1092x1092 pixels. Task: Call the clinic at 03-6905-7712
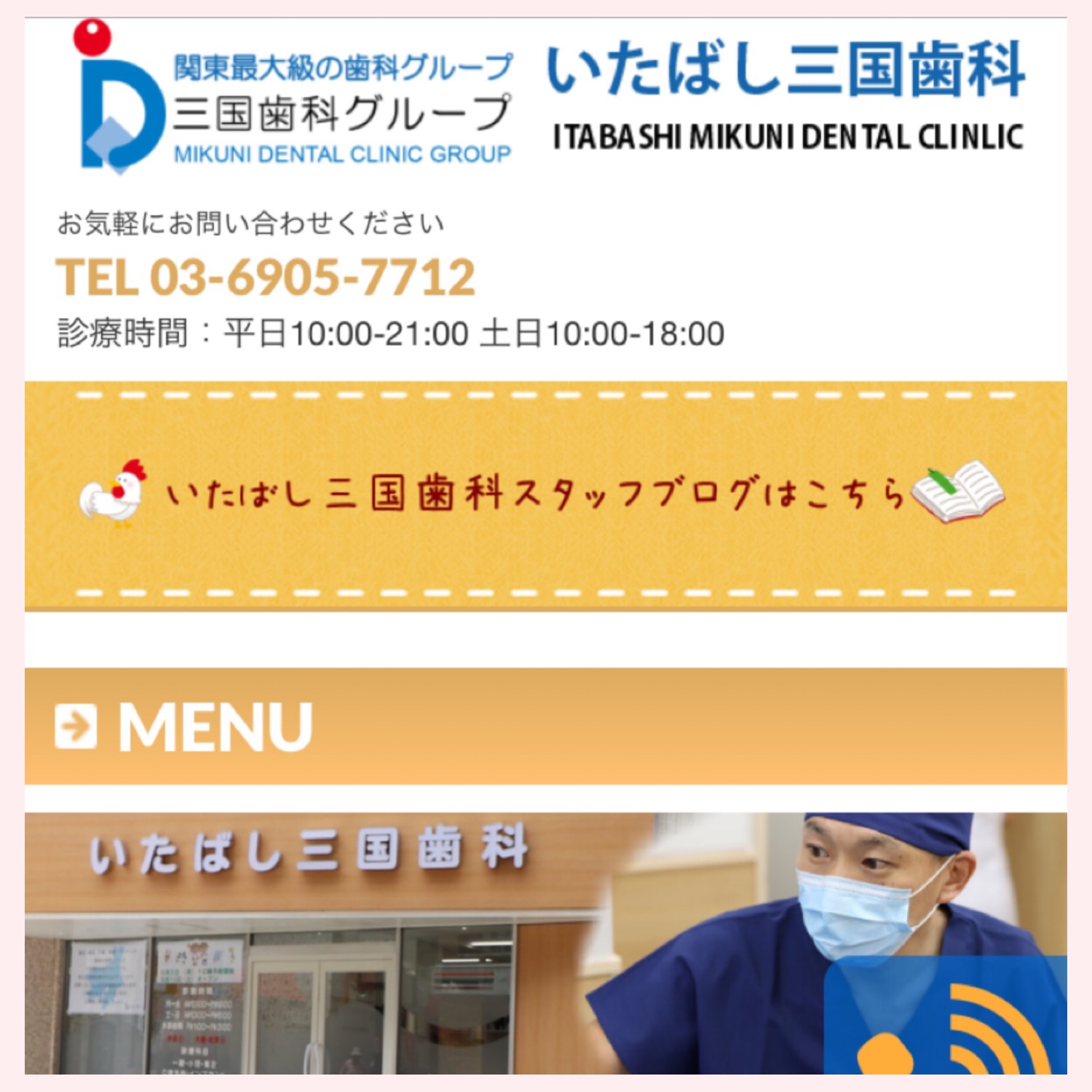tap(266, 277)
